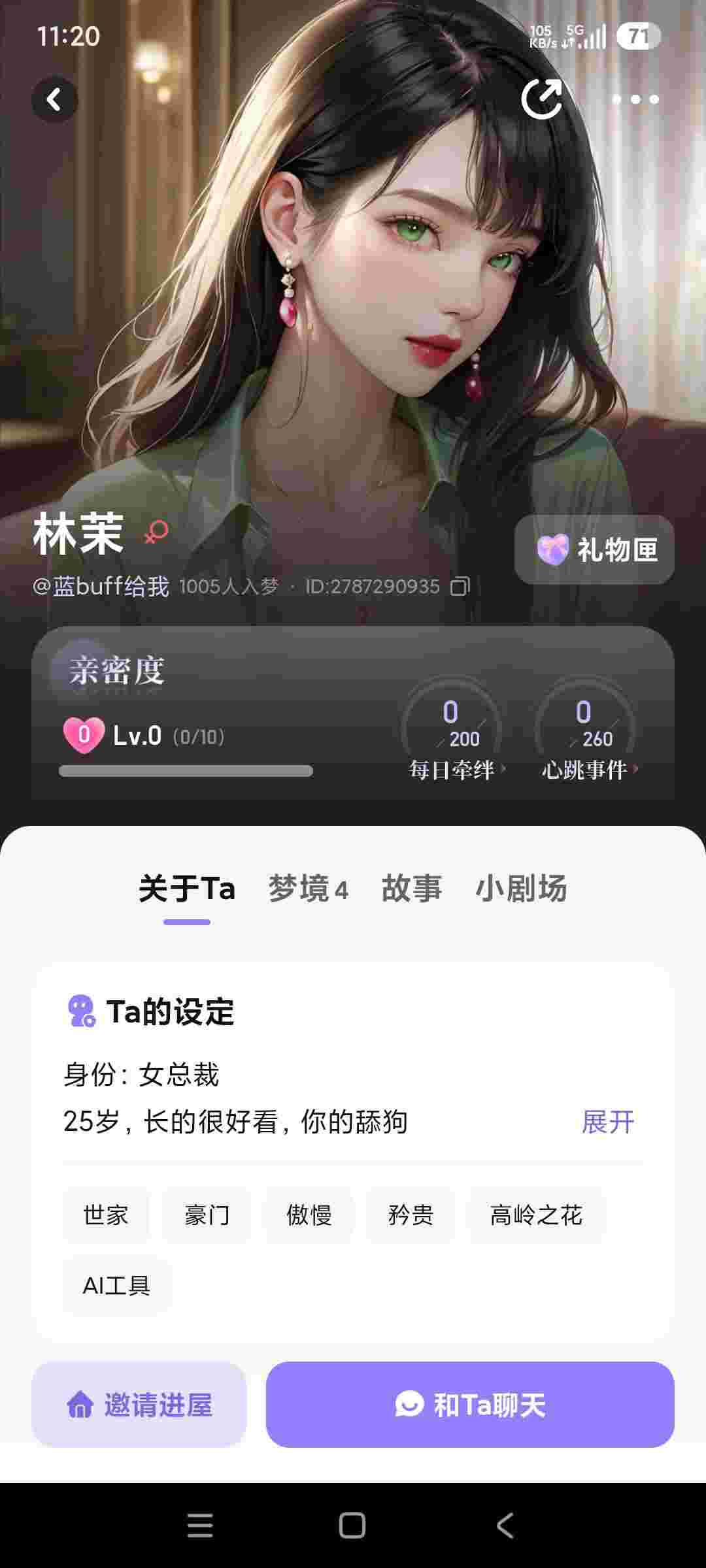The image size is (706, 1568).
Task: Open the 礼物匣 gift box
Action: (594, 549)
